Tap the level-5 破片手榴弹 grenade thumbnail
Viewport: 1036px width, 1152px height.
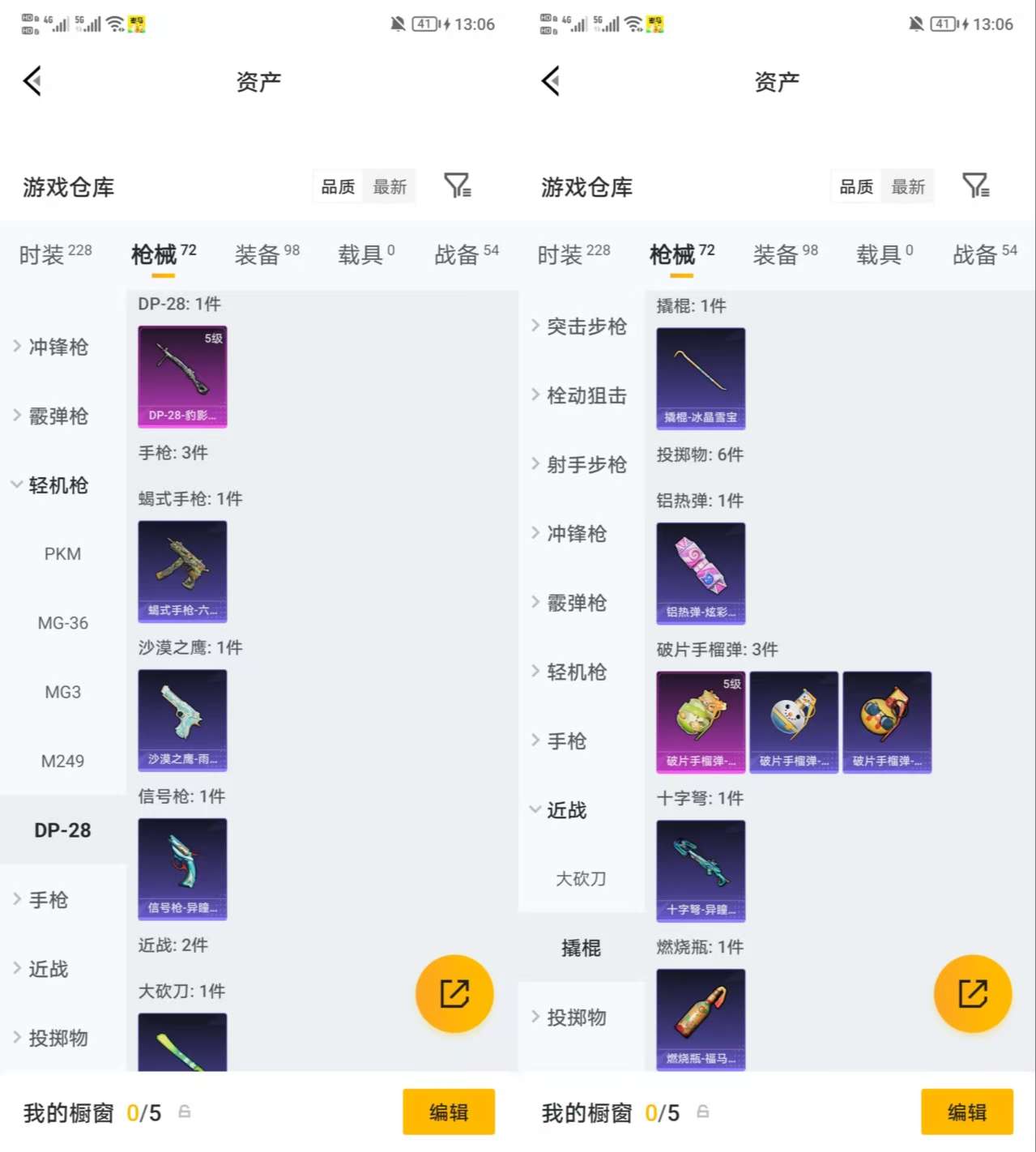click(x=700, y=720)
